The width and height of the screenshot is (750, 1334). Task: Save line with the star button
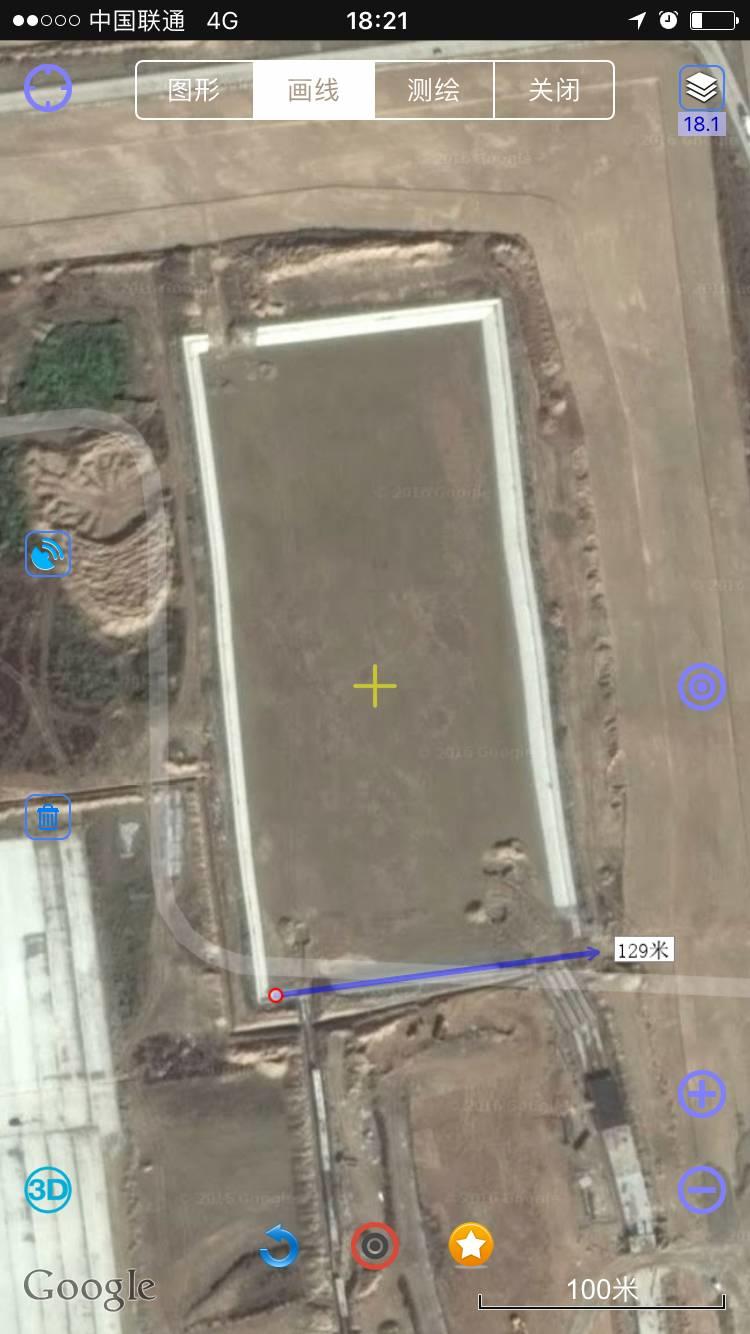(x=471, y=1246)
